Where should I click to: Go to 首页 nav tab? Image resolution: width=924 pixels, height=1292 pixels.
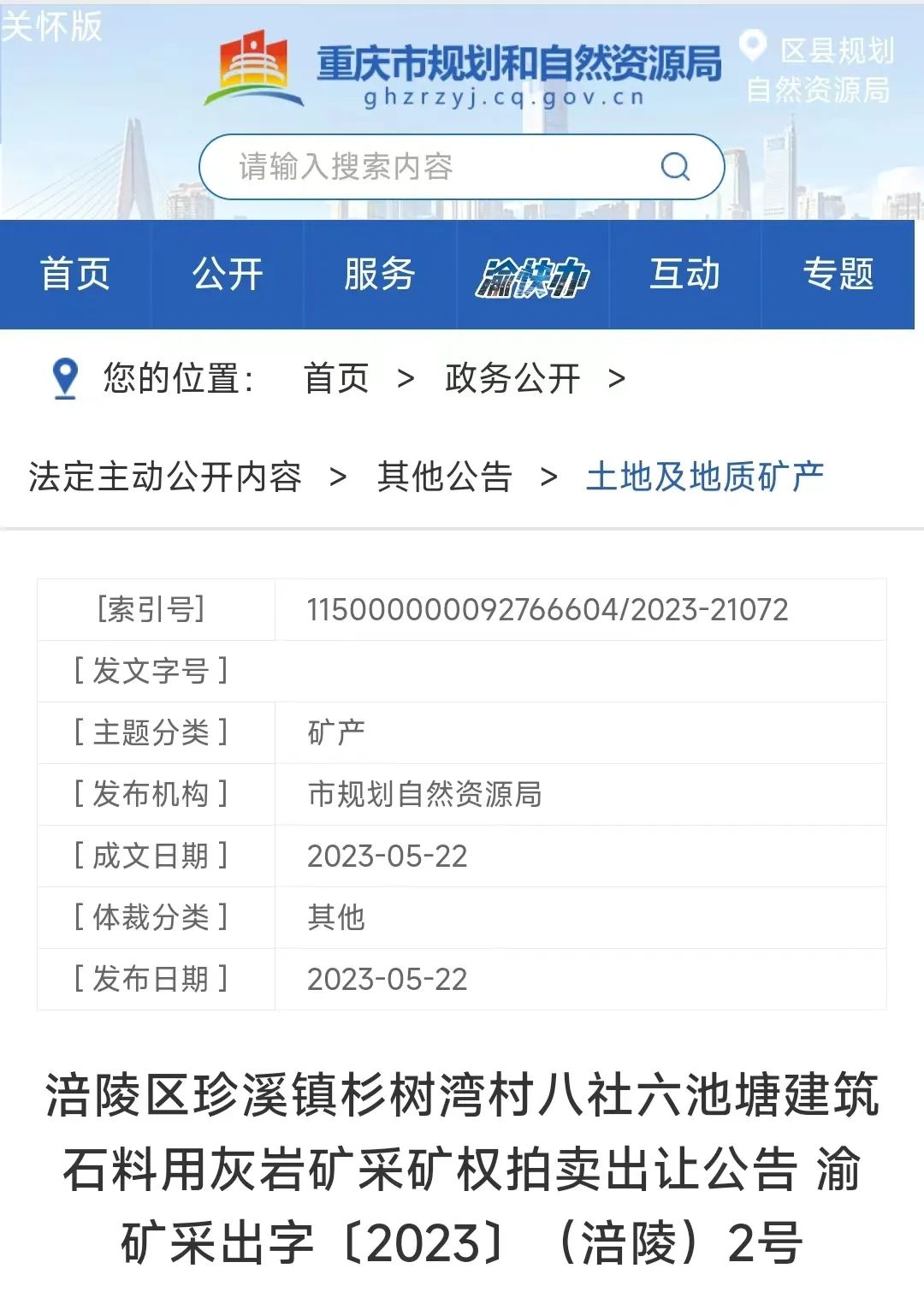point(75,274)
